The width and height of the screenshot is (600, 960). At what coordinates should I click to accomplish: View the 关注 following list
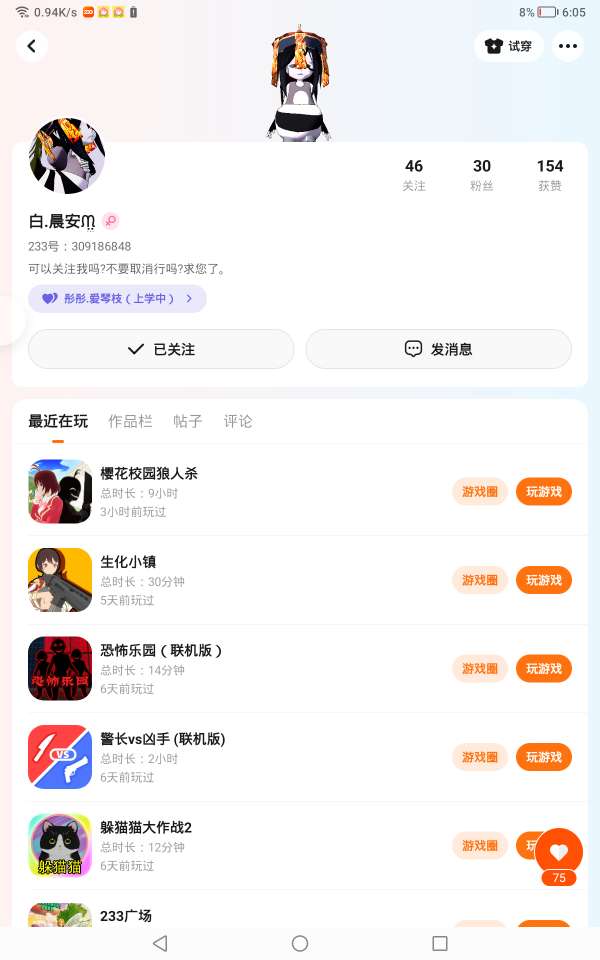414,174
